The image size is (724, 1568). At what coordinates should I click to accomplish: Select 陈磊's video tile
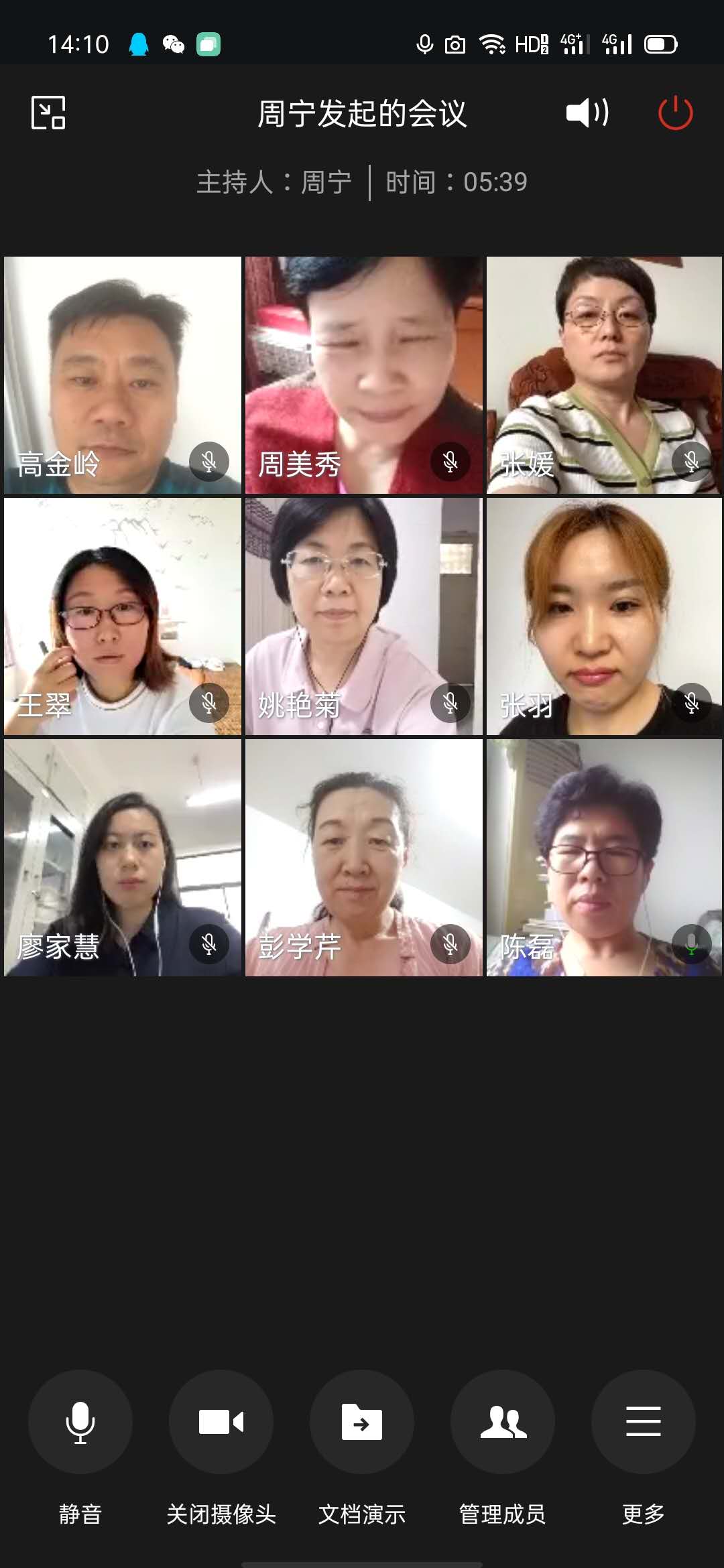coord(604,858)
